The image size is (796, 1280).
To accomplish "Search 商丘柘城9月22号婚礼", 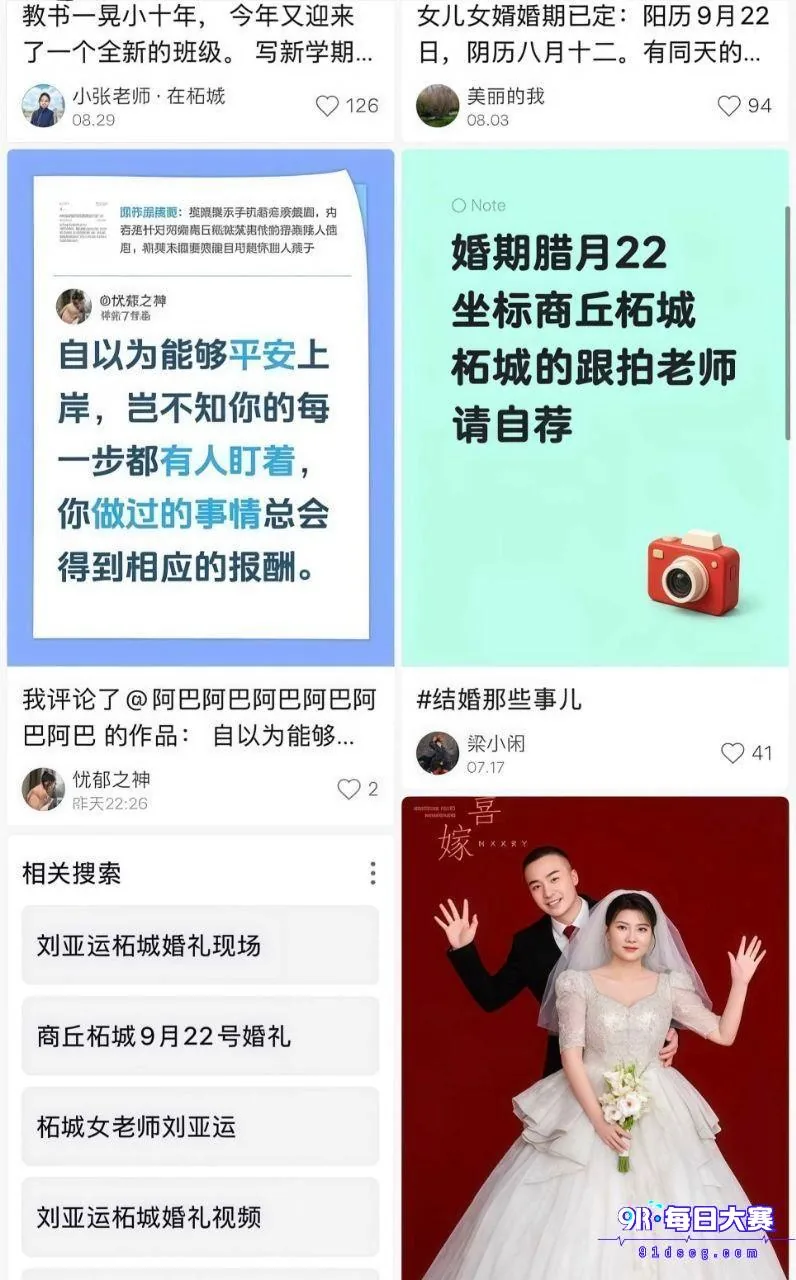I will pos(200,1036).
